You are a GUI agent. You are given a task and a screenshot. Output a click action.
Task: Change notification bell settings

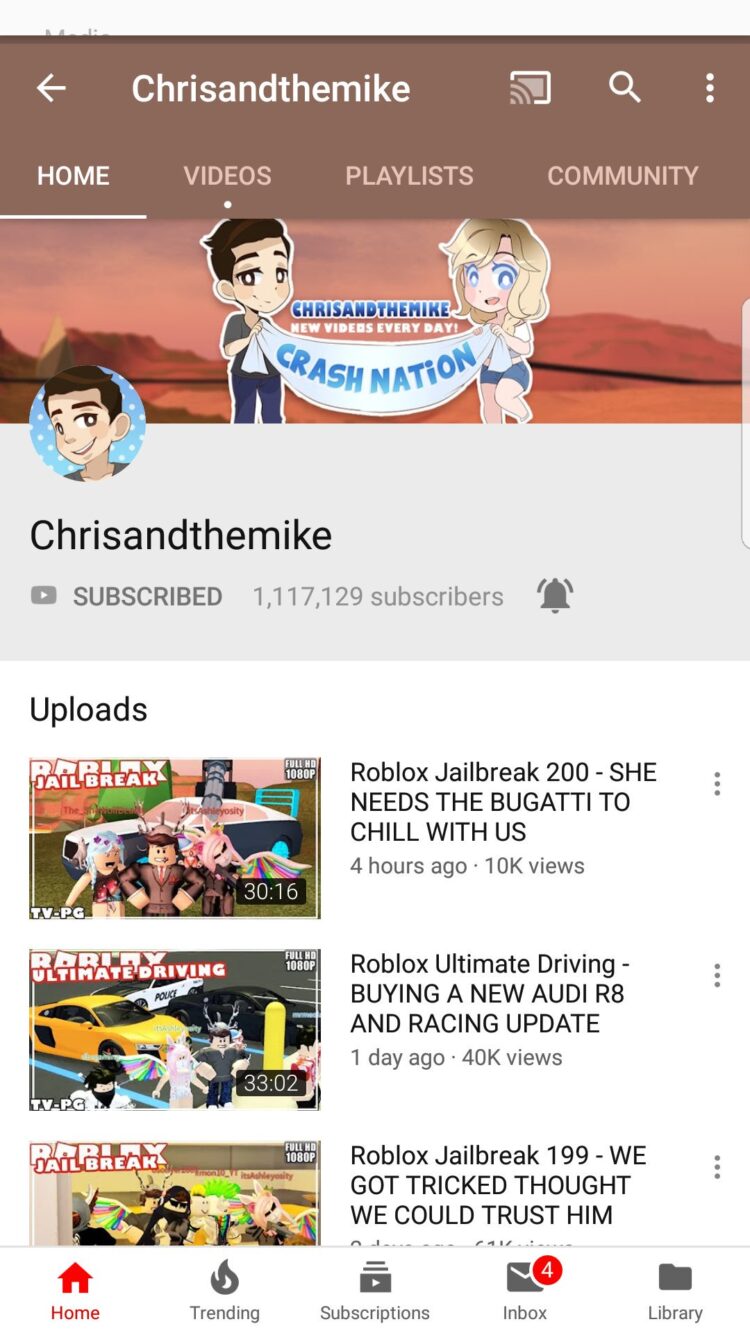coord(555,596)
